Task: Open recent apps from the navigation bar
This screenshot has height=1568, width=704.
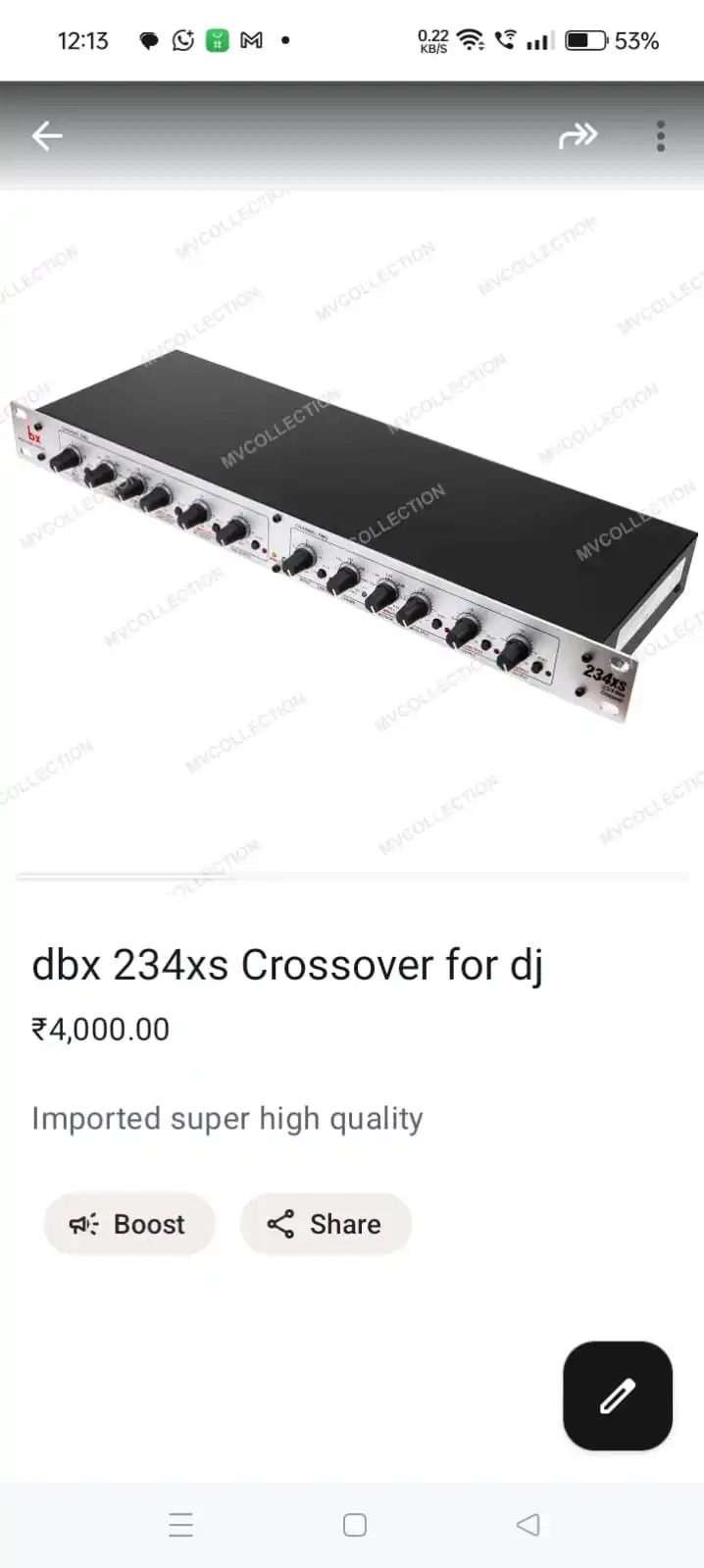Action: [180, 1524]
